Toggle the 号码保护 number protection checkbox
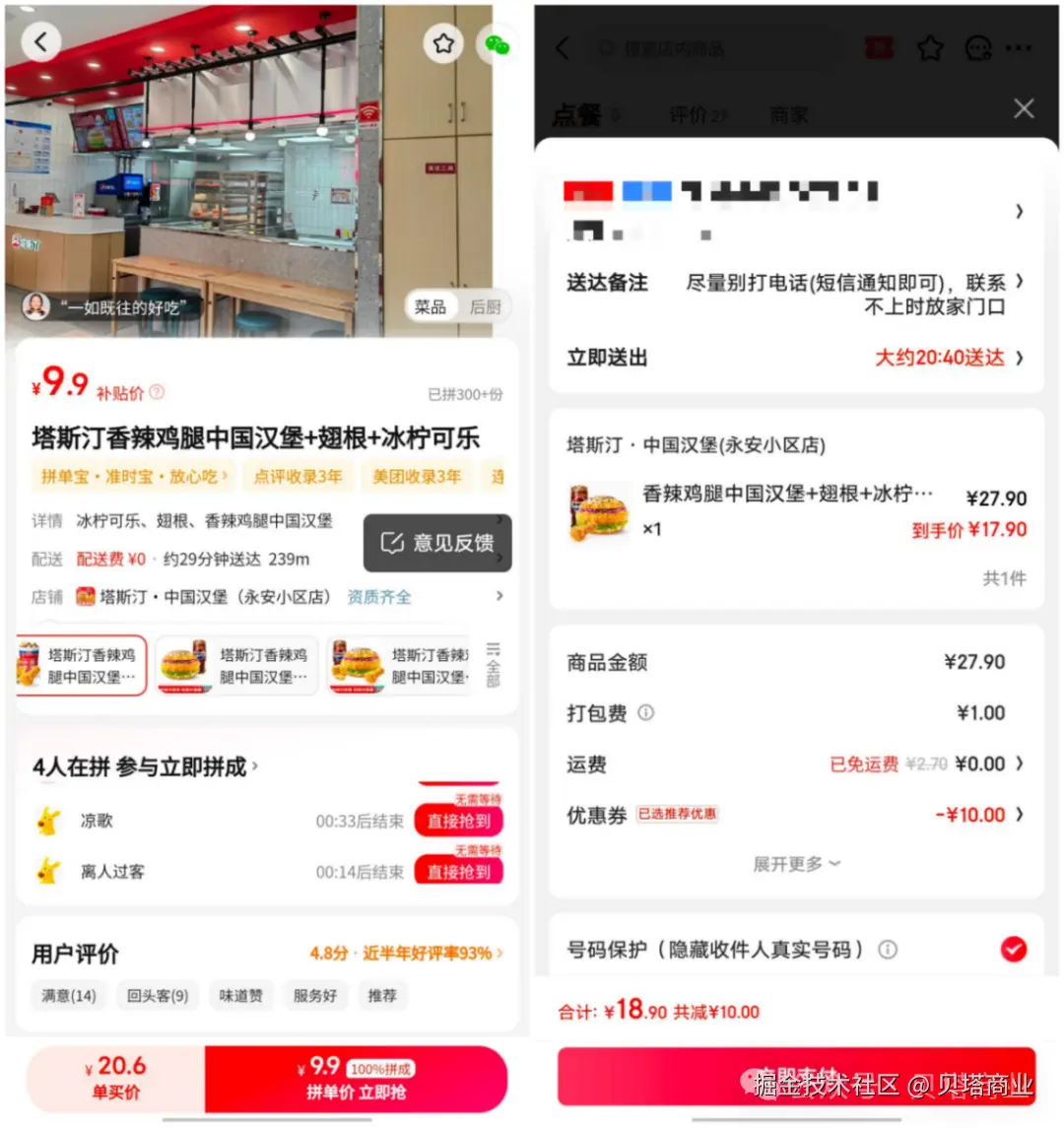 pyautogui.click(x=1013, y=949)
